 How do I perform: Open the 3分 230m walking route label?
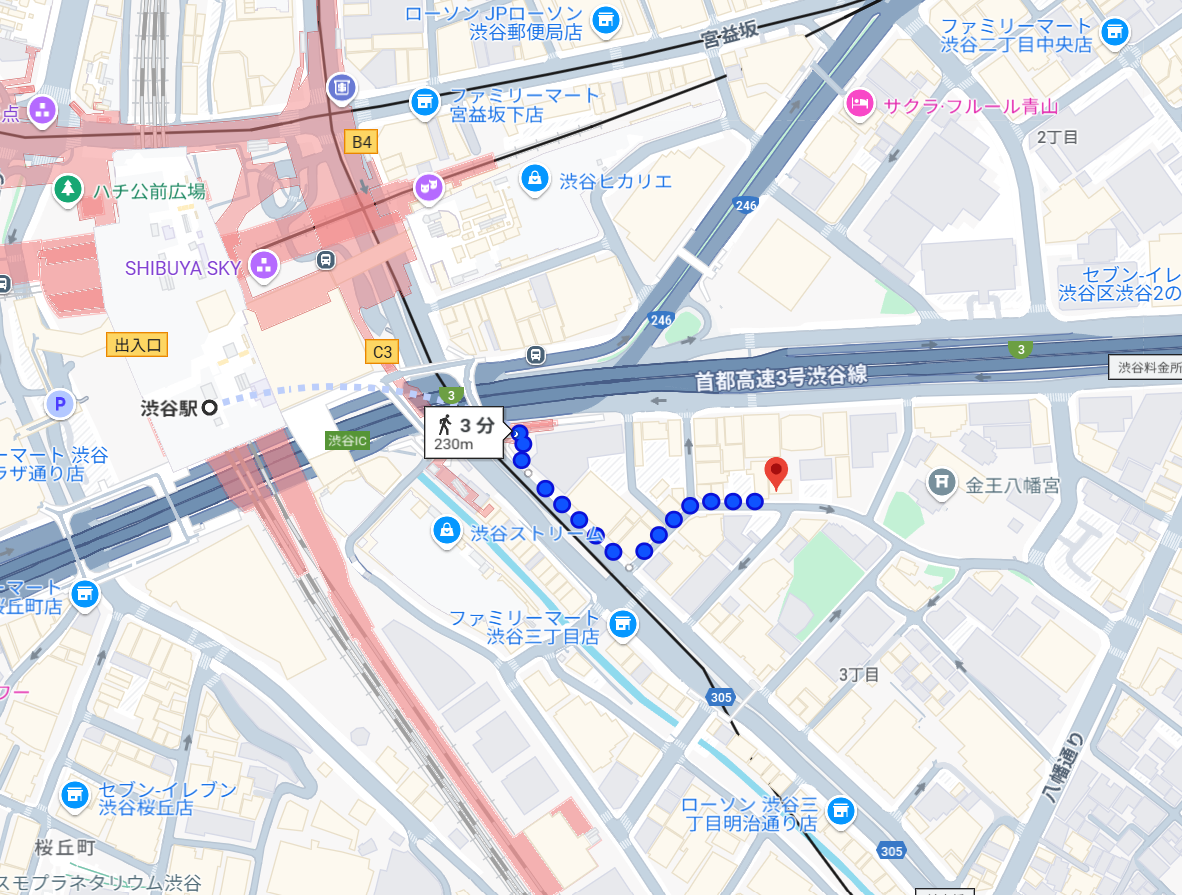pos(465,432)
